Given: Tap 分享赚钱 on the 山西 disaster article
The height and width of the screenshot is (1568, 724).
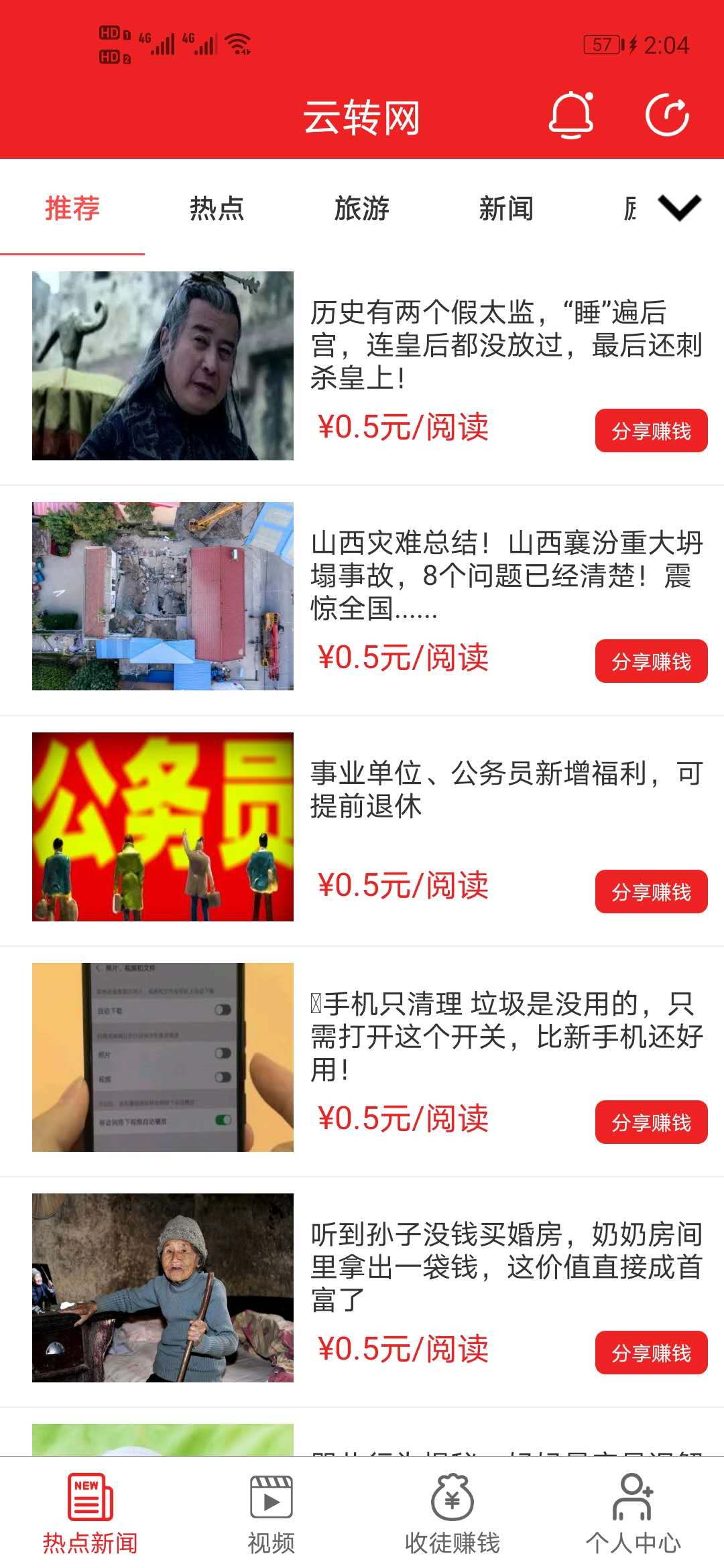Looking at the screenshot, I should (651, 661).
